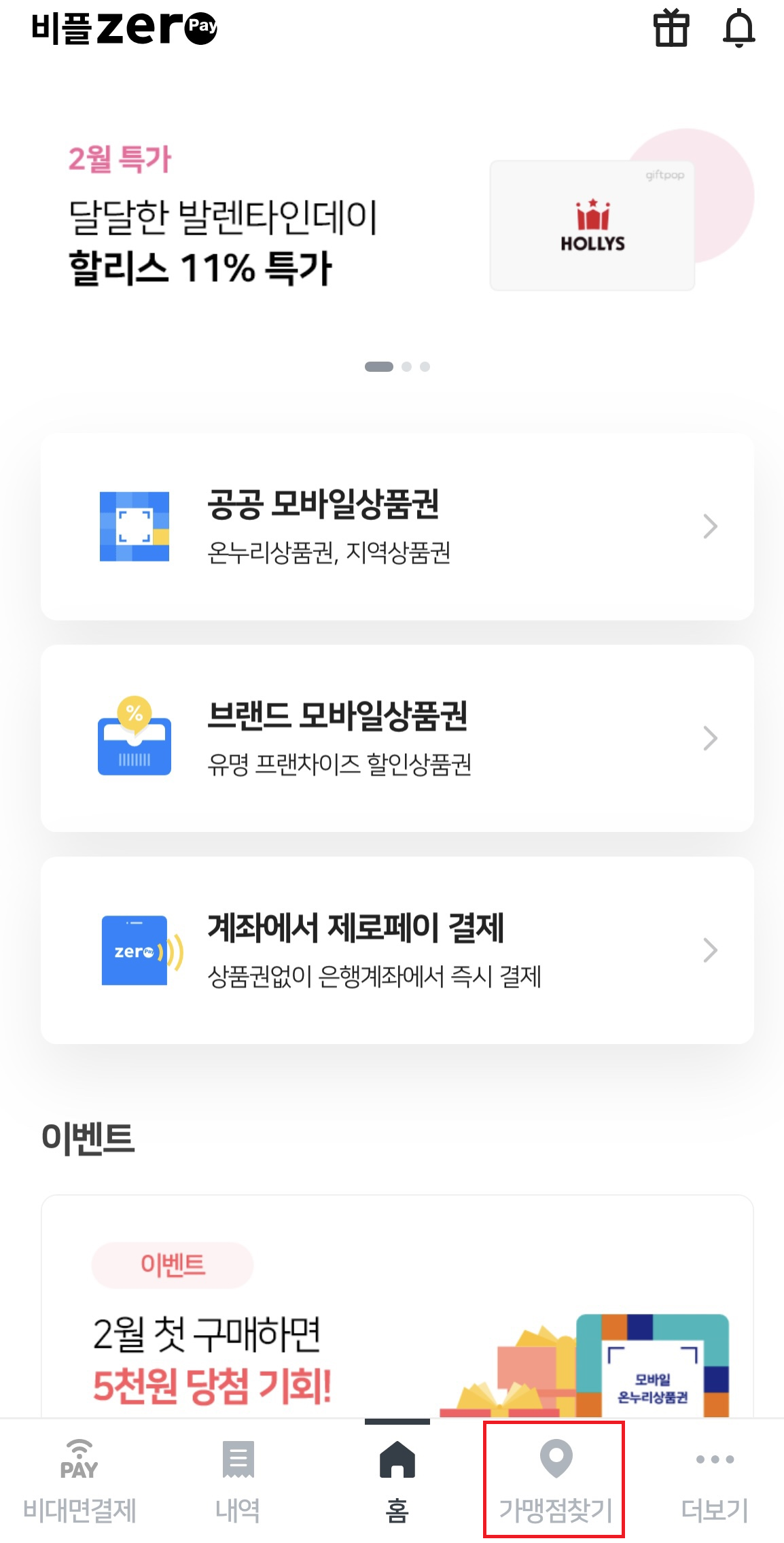This screenshot has width=784, height=1543.
Task: Expand 브랜드 모바일상품권 via right arrow
Action: click(709, 738)
